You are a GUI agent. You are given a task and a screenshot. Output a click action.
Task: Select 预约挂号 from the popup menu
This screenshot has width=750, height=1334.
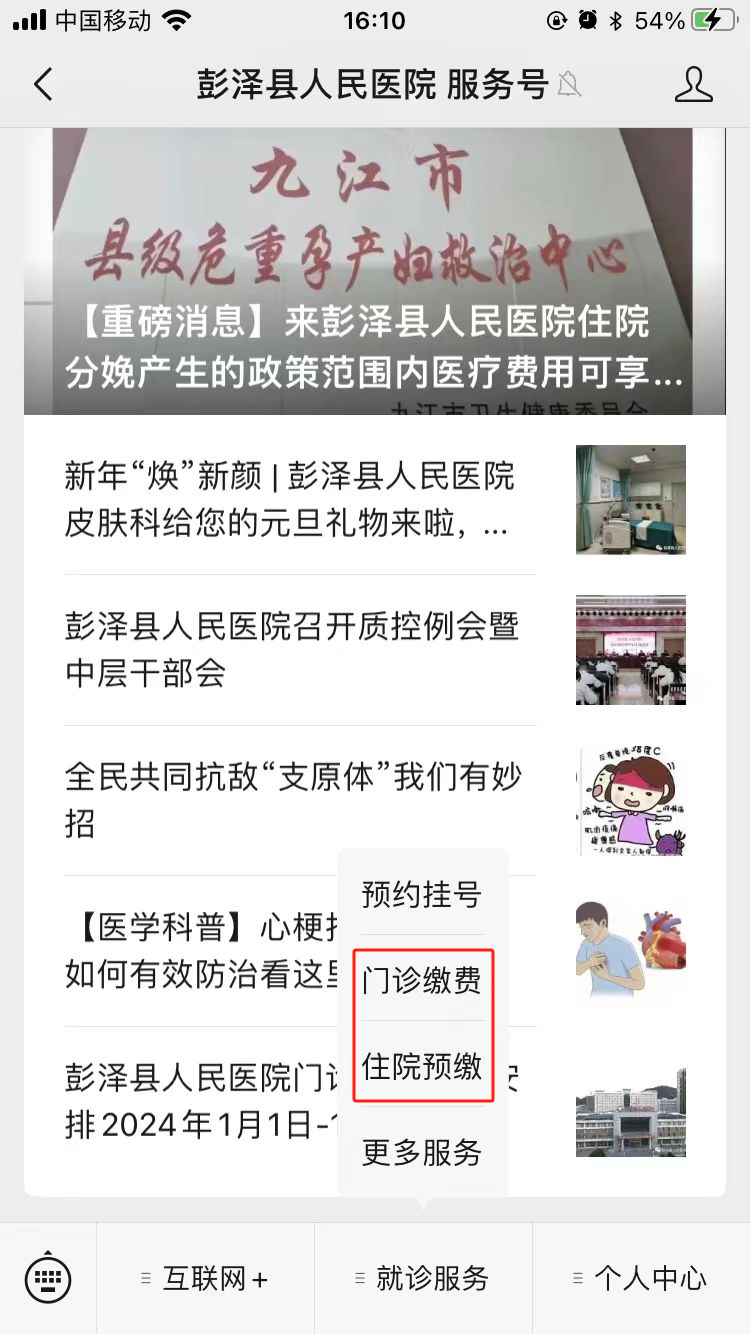click(x=422, y=894)
